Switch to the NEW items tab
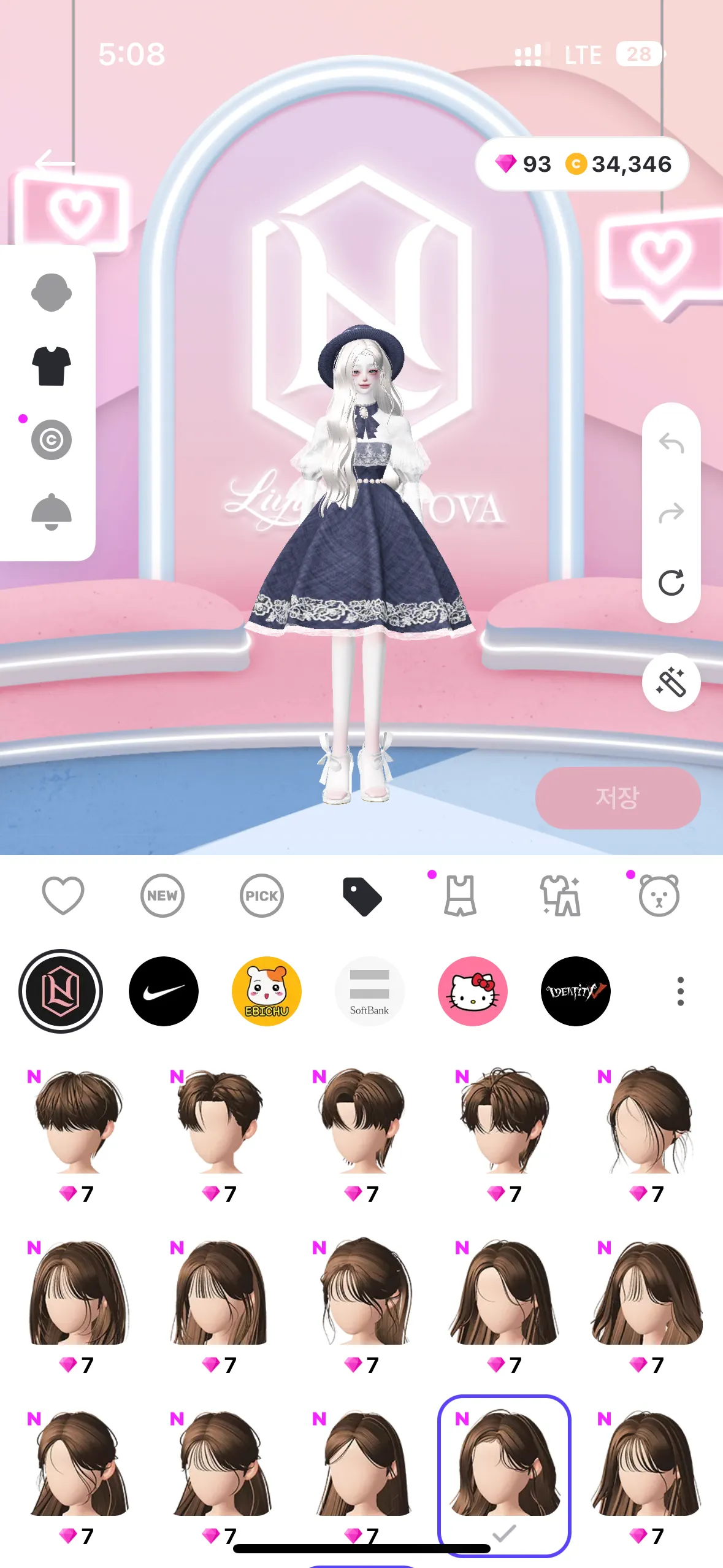Image resolution: width=723 pixels, height=1568 pixels. [x=162, y=896]
